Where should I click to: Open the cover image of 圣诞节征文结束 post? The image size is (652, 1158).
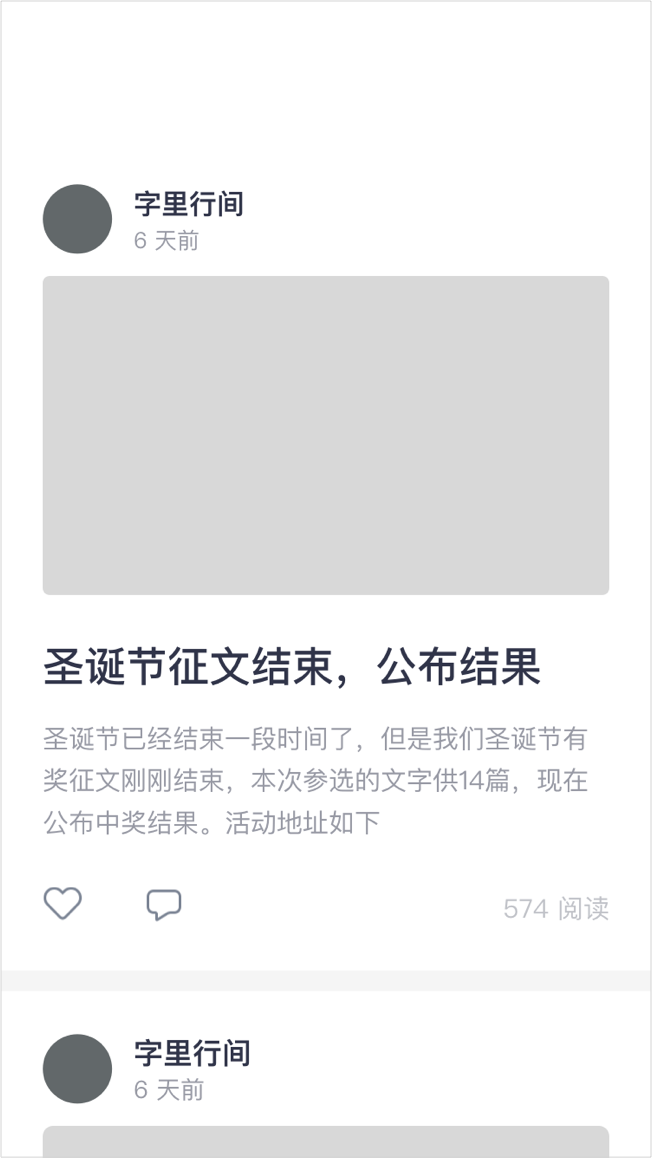point(326,435)
